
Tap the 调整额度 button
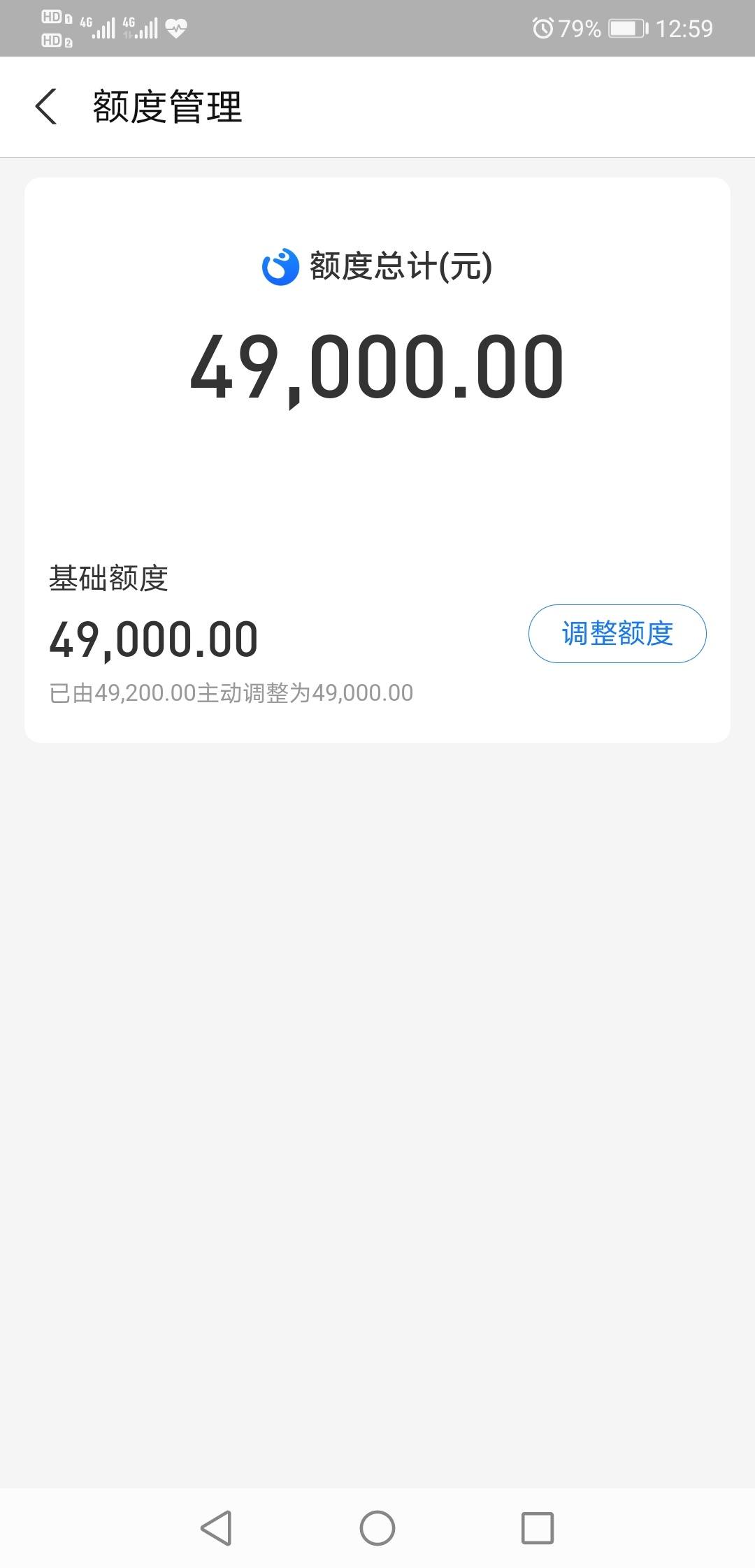coord(617,634)
